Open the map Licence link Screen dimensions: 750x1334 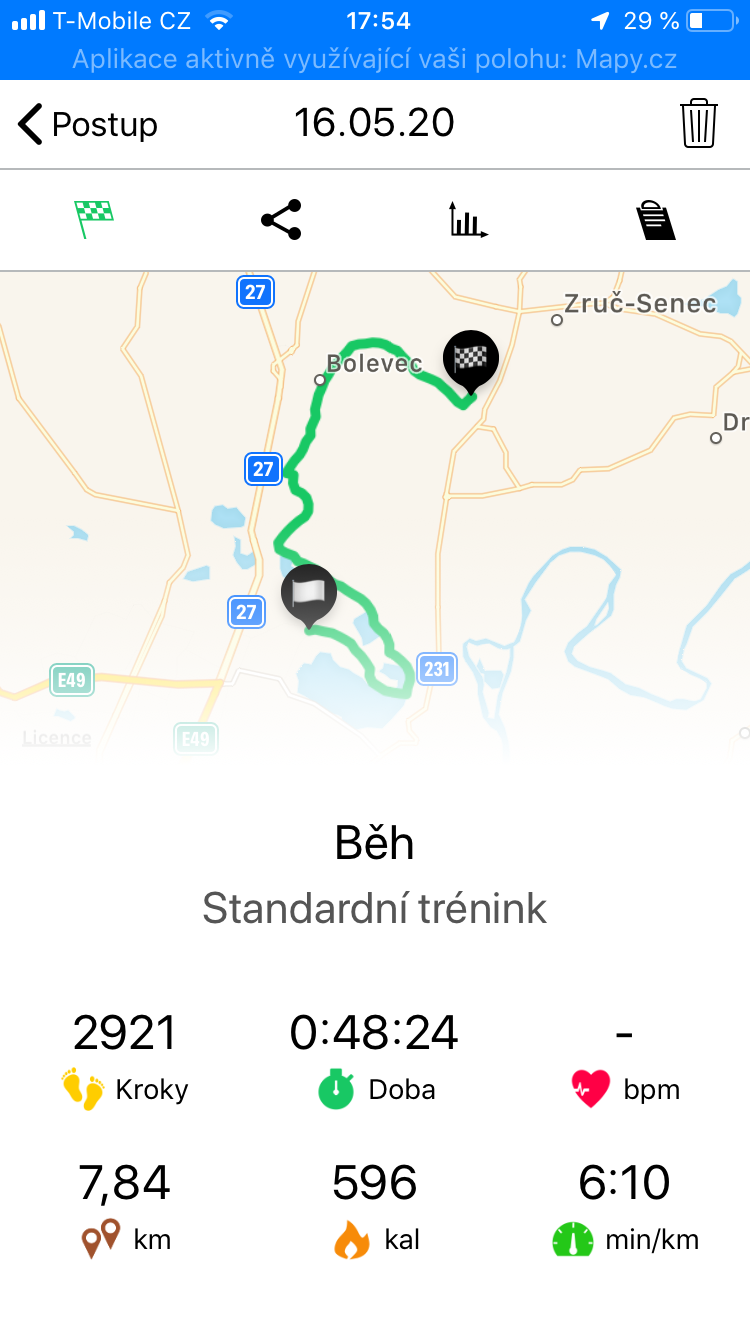point(57,738)
